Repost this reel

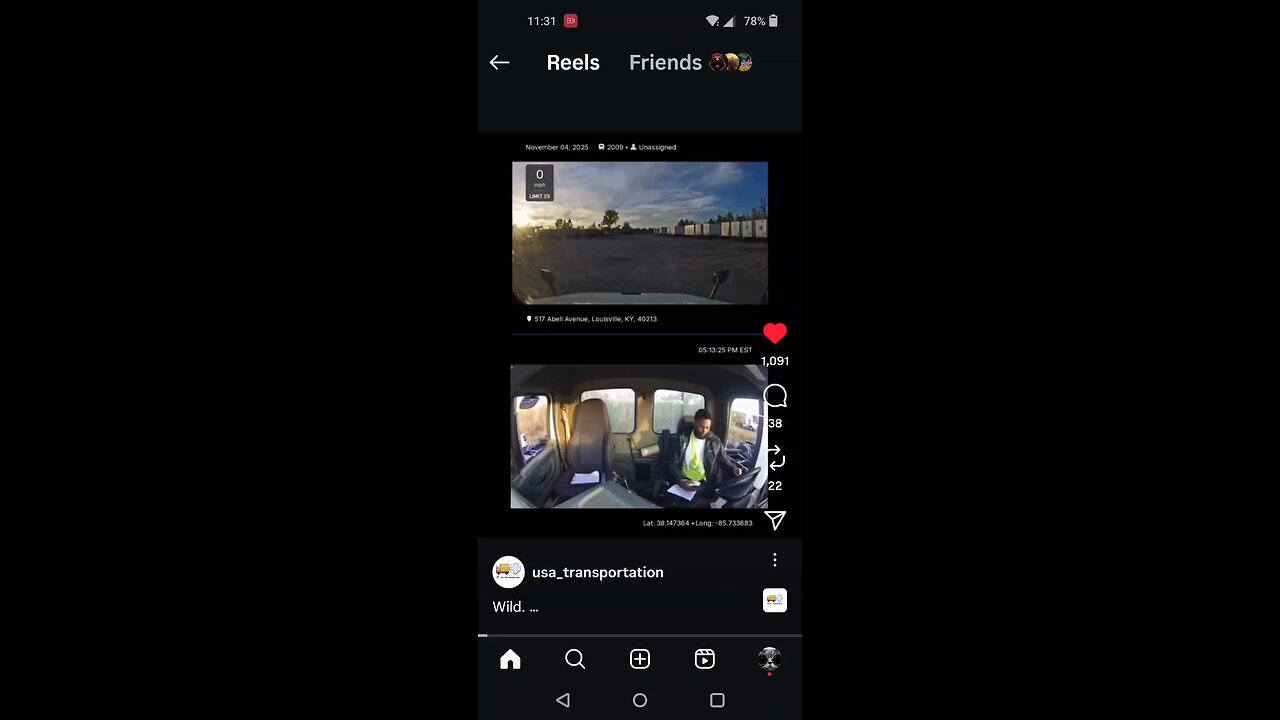click(775, 459)
